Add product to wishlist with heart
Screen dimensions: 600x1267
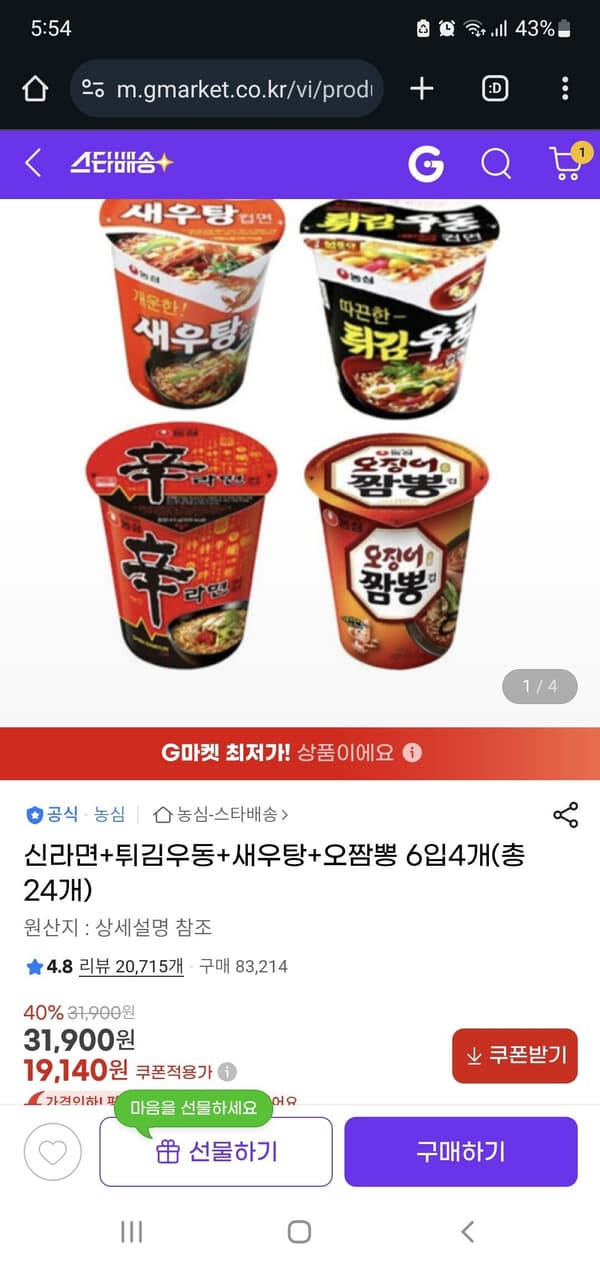click(52, 1152)
